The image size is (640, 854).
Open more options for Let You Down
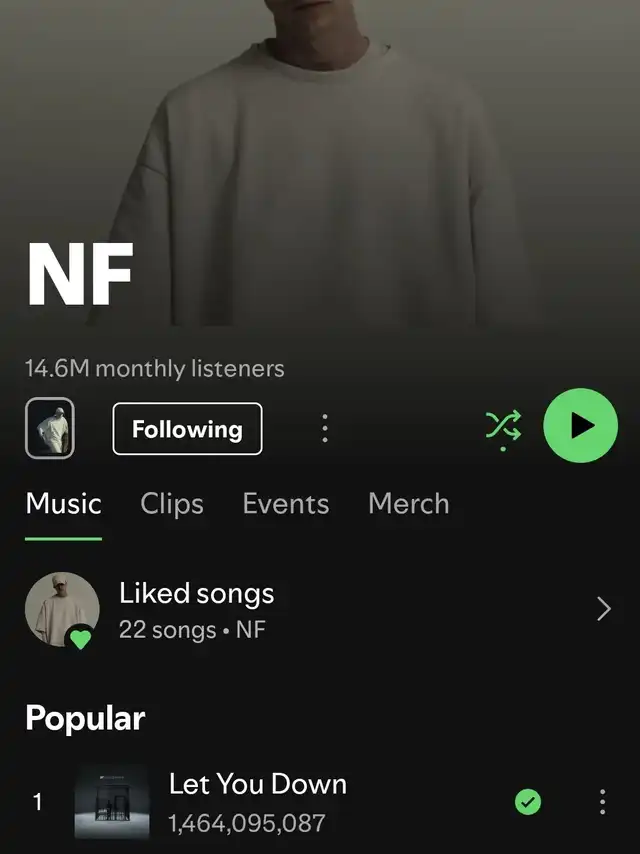click(602, 801)
